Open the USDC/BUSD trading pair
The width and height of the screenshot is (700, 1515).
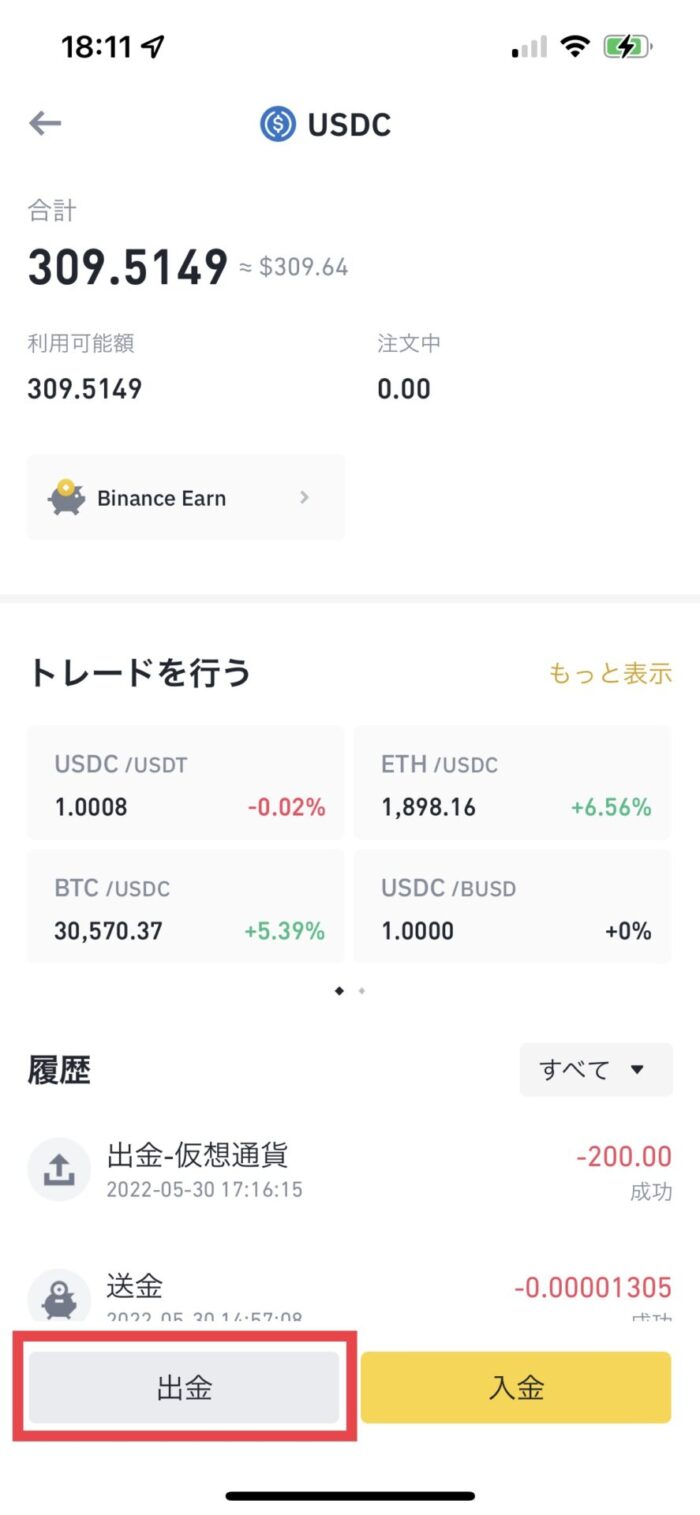pos(513,907)
